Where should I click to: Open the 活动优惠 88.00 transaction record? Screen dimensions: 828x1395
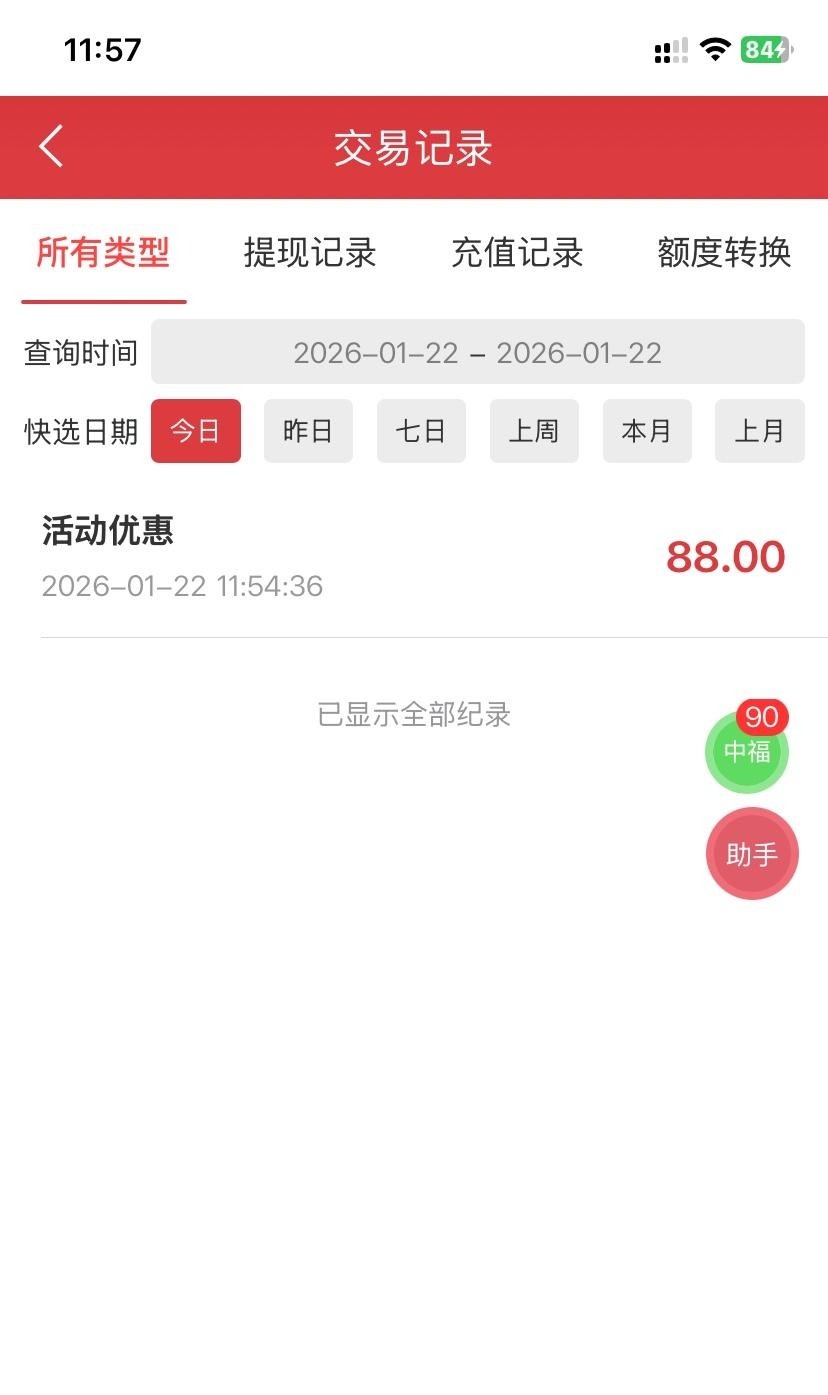click(414, 557)
